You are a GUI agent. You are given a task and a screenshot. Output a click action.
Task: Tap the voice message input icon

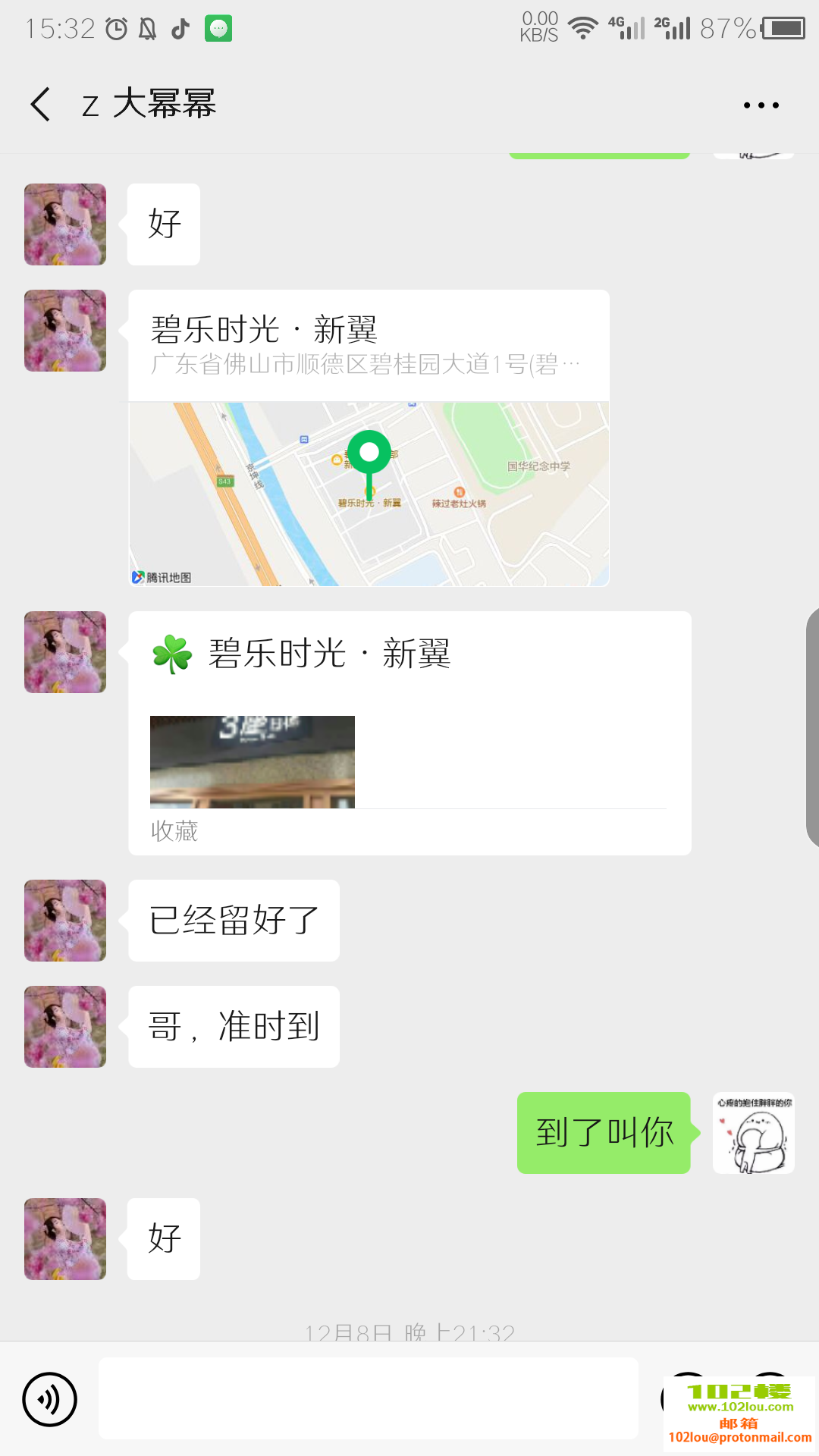click(x=49, y=1399)
